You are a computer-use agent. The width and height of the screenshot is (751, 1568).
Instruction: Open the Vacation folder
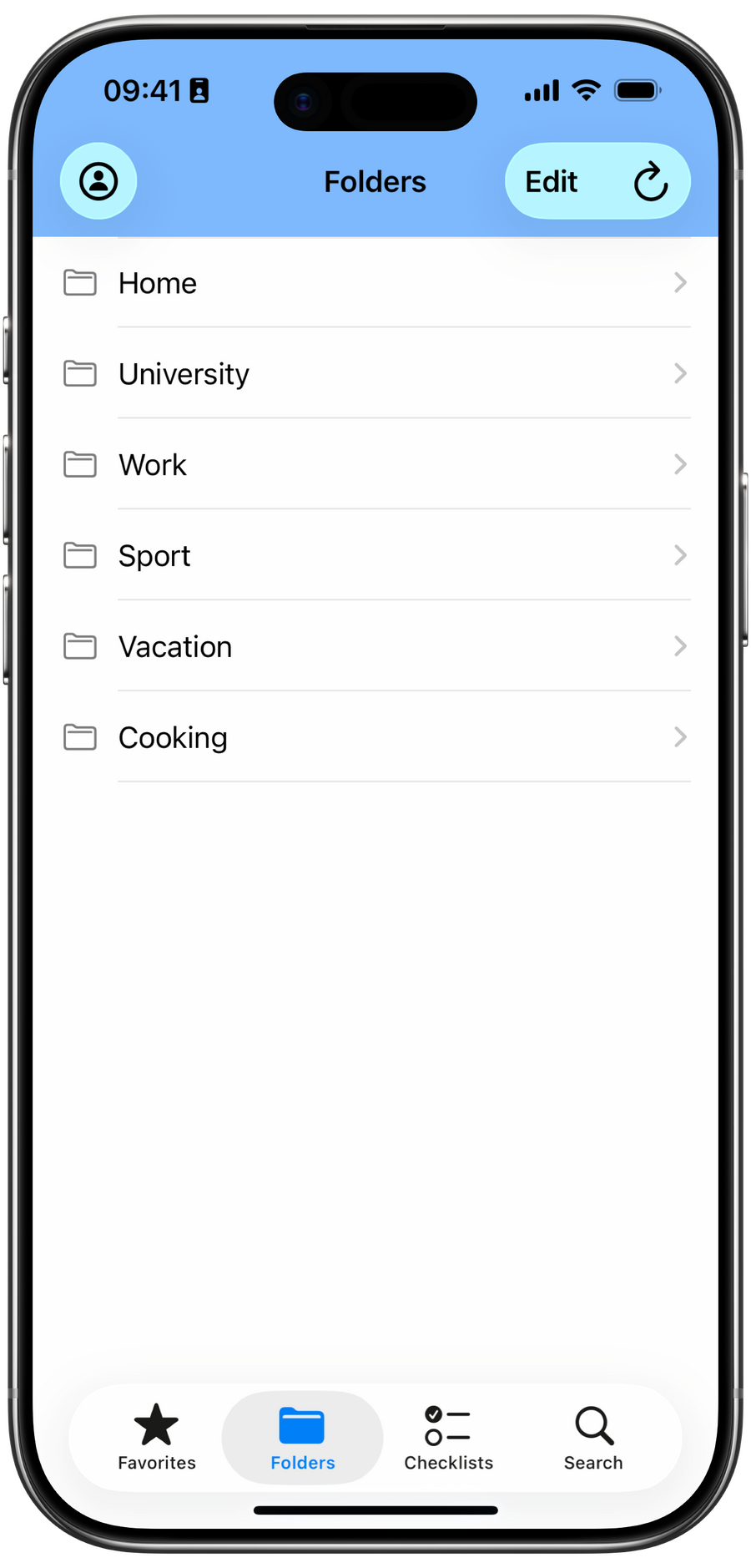[x=375, y=646]
